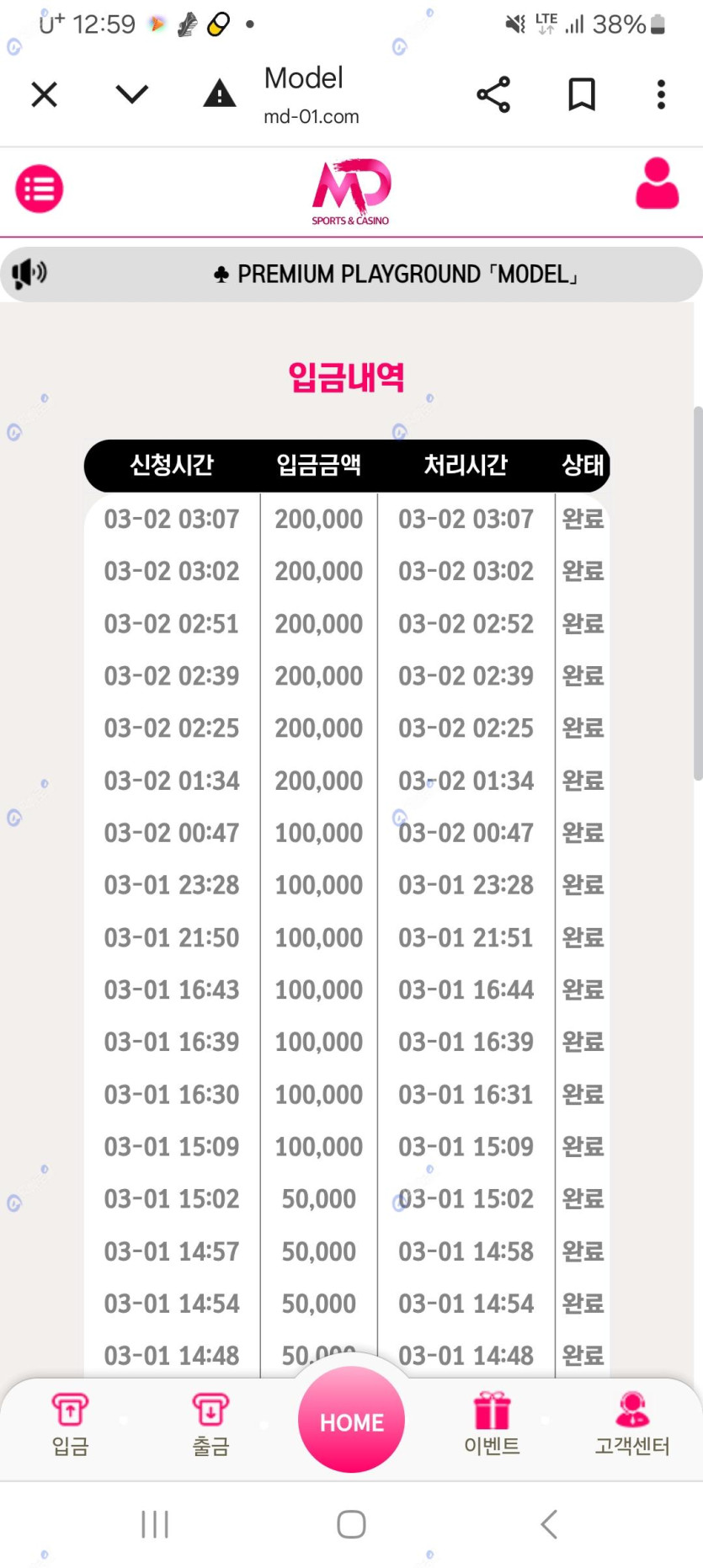The height and width of the screenshot is (1568, 703).
Task: Return to HOME via pink button
Action: 351,1420
